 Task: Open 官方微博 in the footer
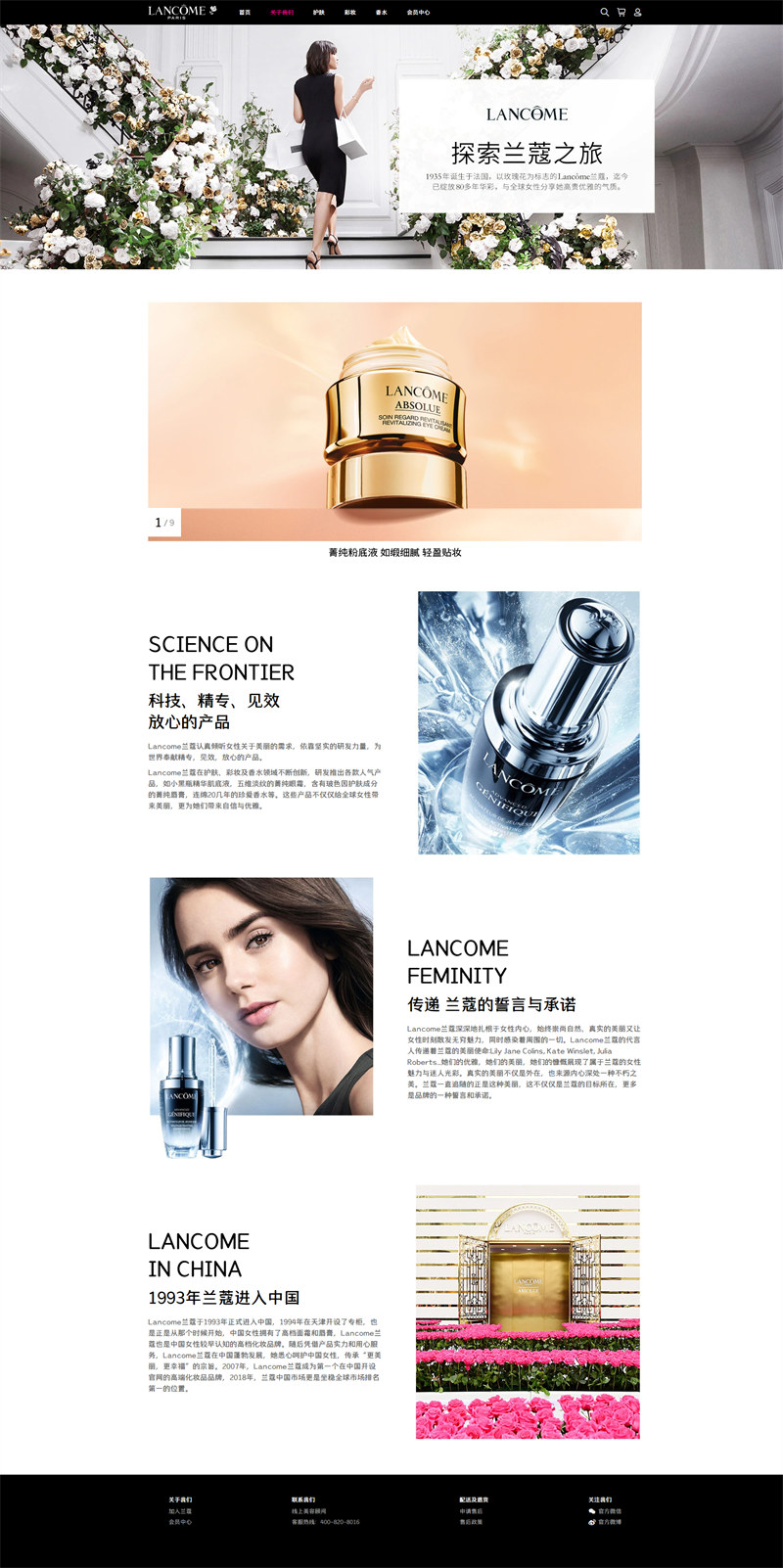(x=605, y=1522)
